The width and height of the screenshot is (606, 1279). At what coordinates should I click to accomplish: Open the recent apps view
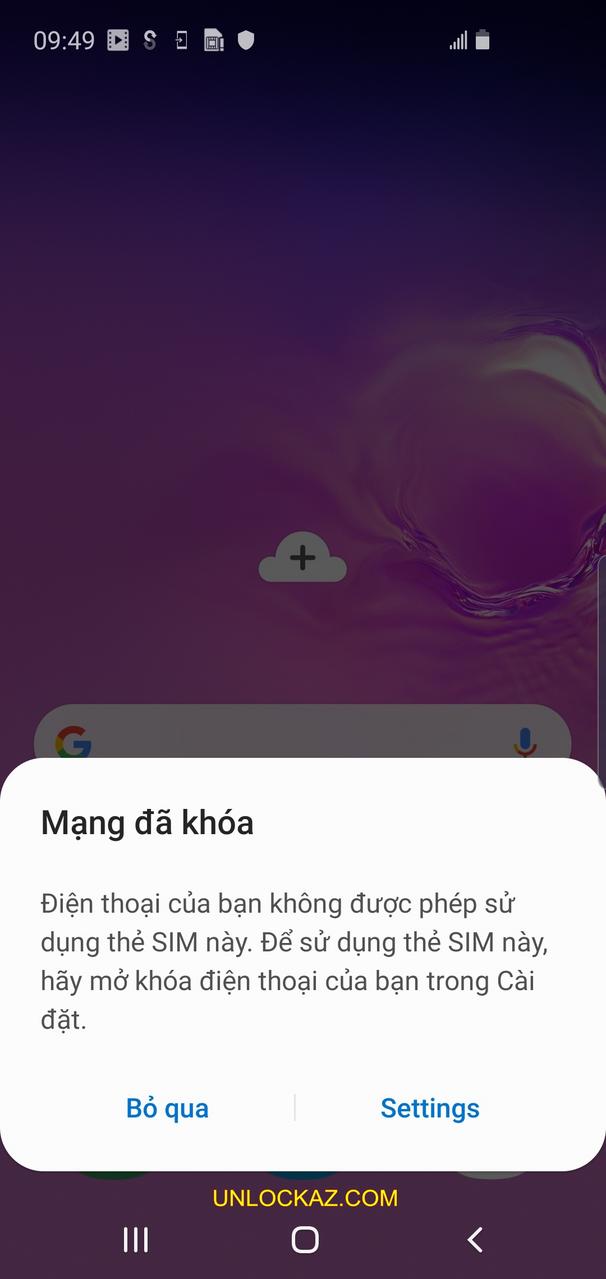(135, 1240)
